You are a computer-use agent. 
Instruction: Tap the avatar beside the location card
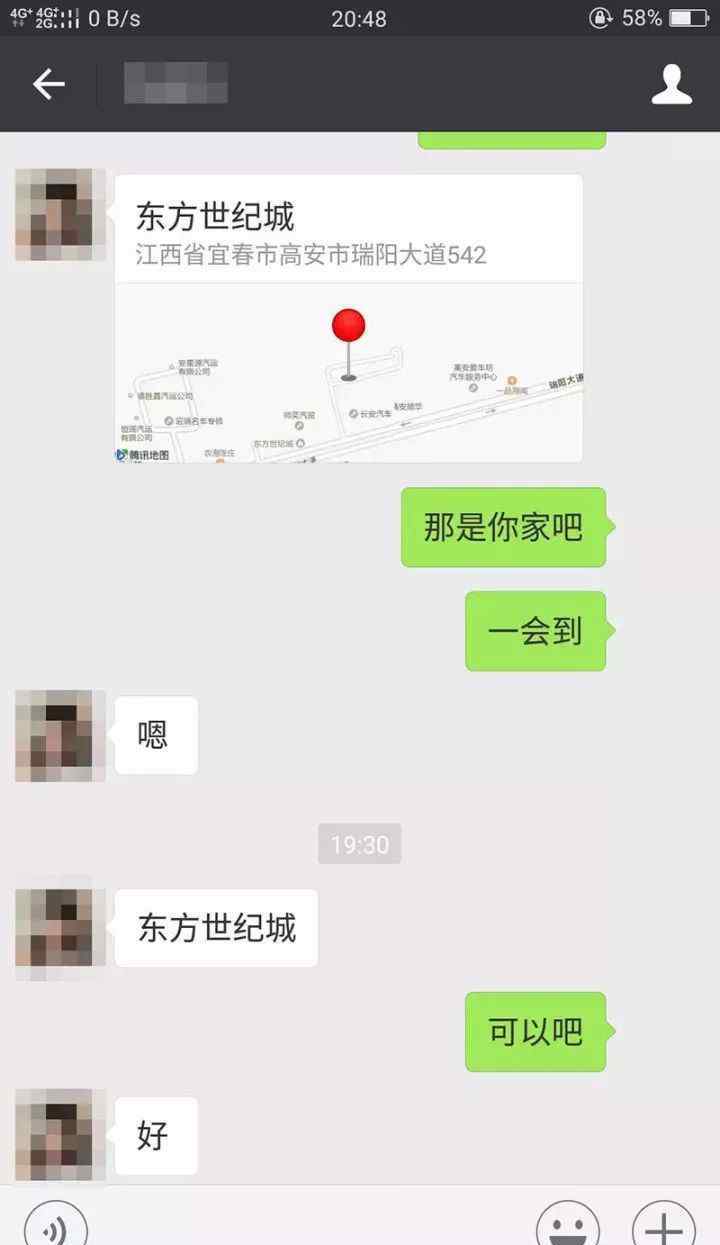60,215
